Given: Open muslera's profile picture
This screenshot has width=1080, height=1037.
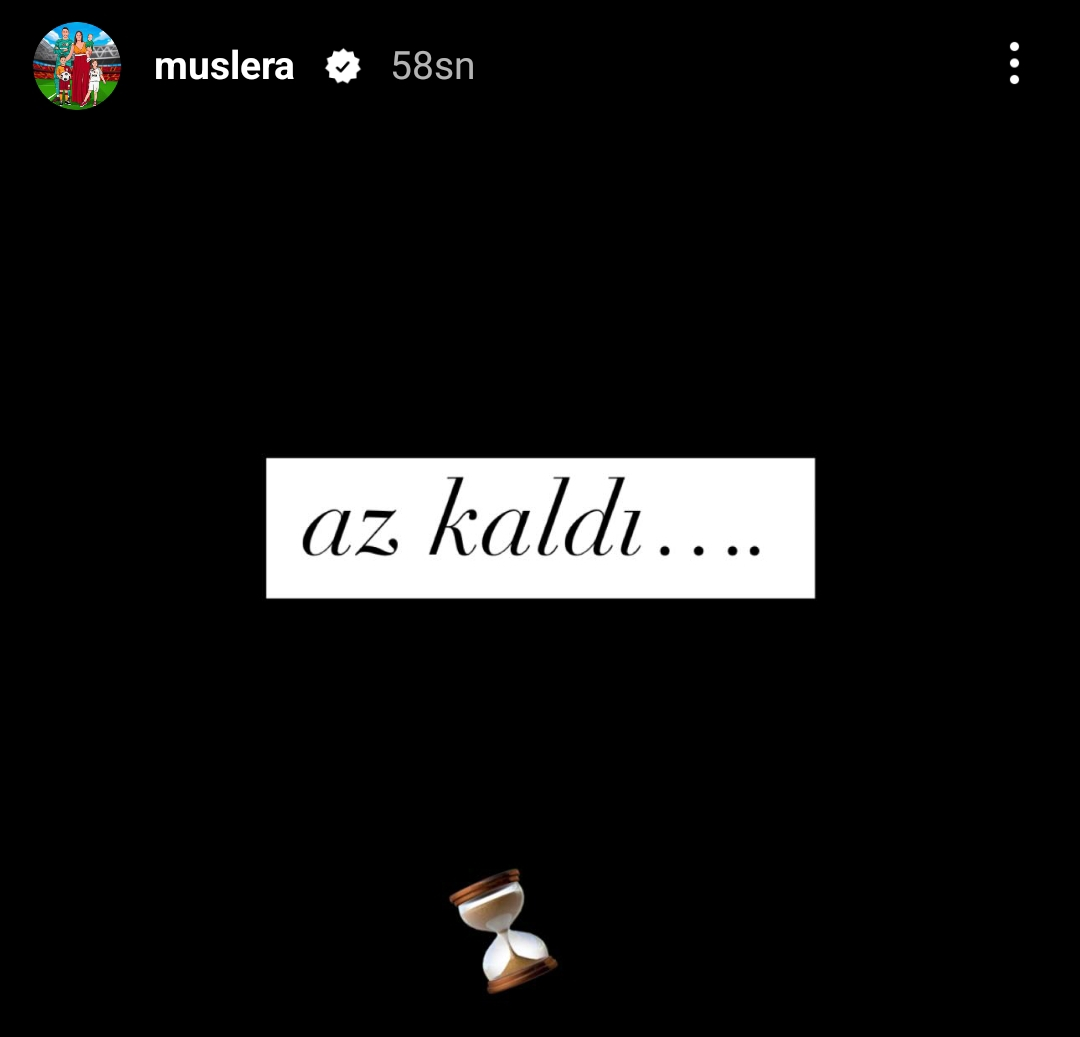Looking at the screenshot, I should point(76,66).
